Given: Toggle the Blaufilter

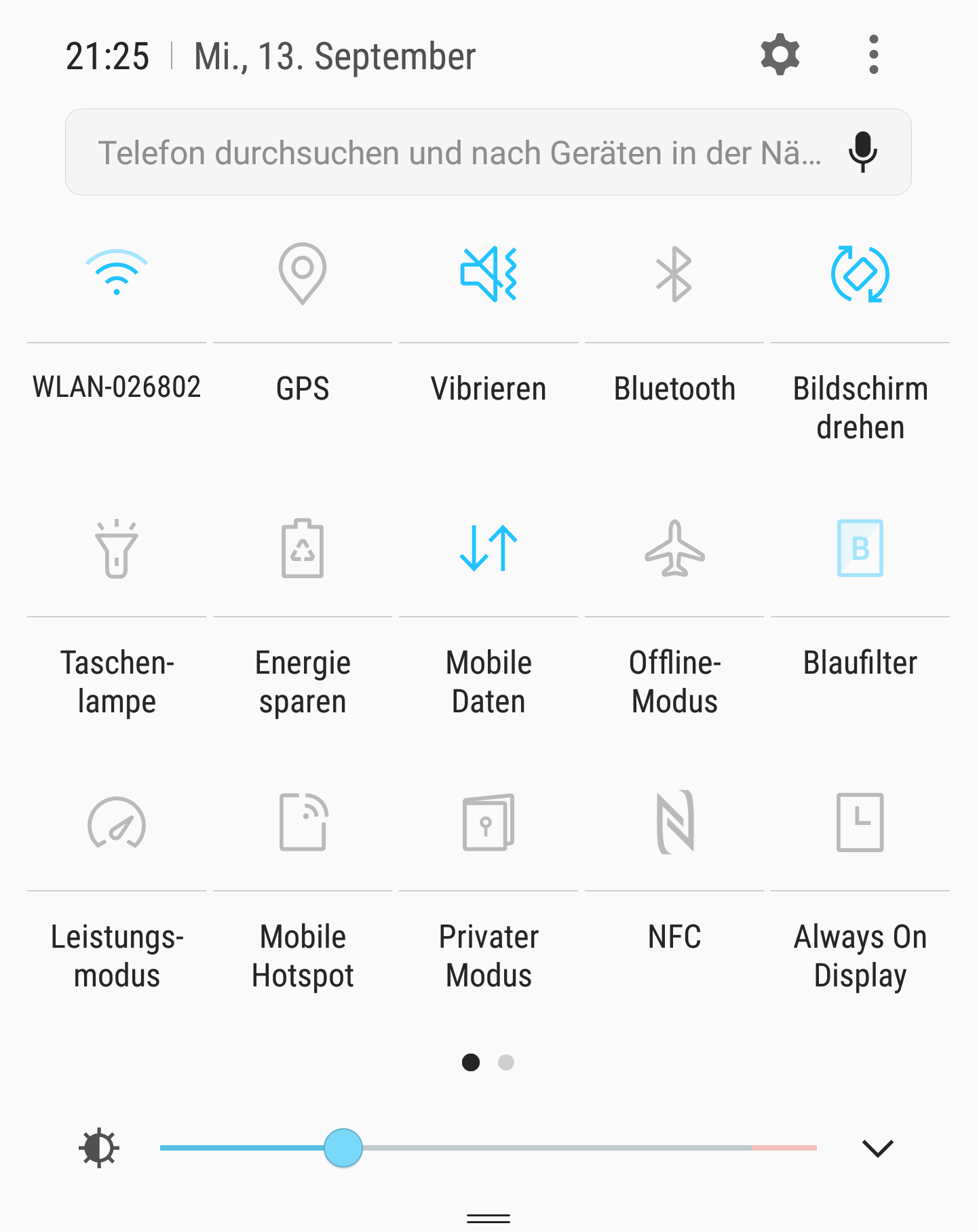Looking at the screenshot, I should click(x=860, y=548).
